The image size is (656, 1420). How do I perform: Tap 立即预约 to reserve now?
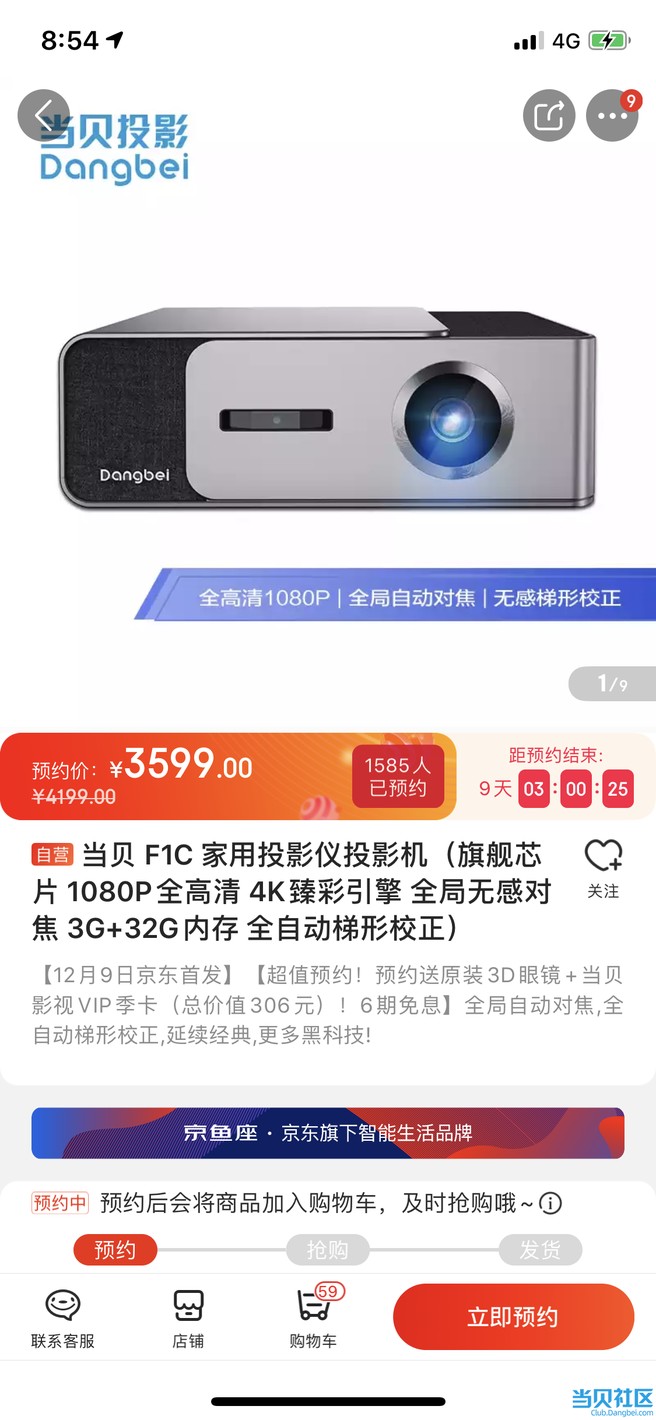point(513,1317)
